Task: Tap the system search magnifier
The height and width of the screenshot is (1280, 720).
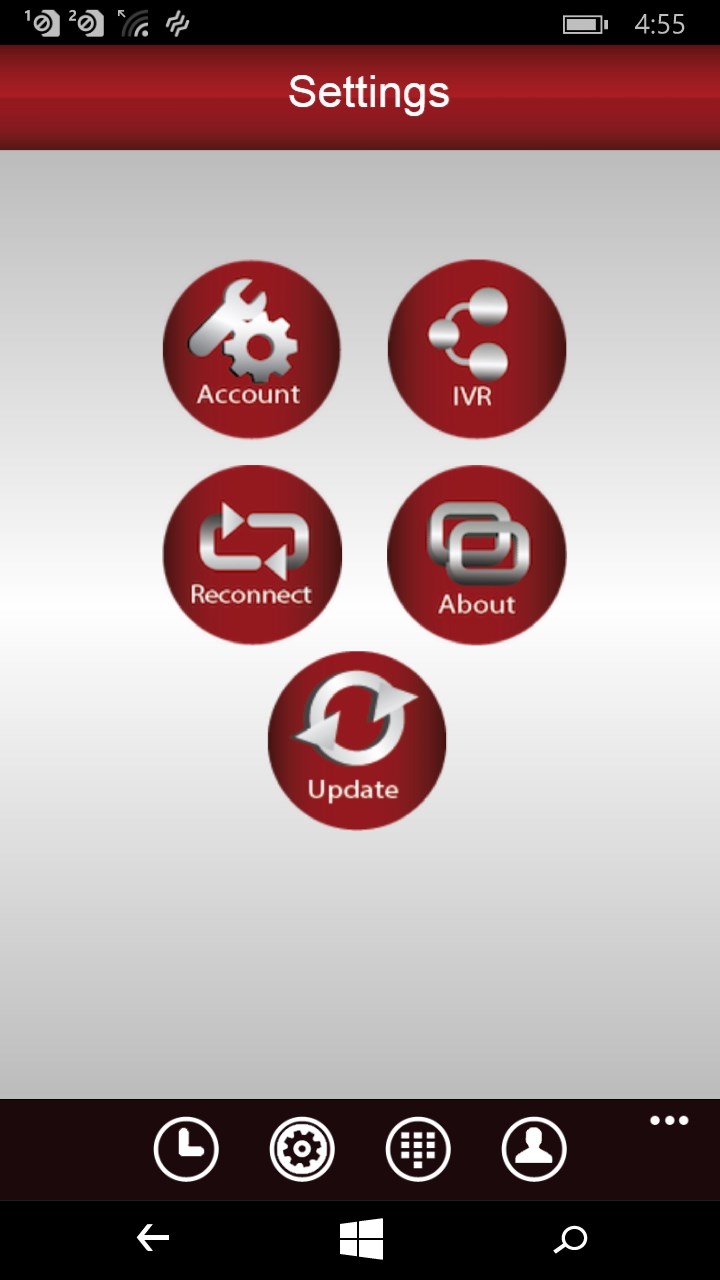Action: [x=570, y=1240]
